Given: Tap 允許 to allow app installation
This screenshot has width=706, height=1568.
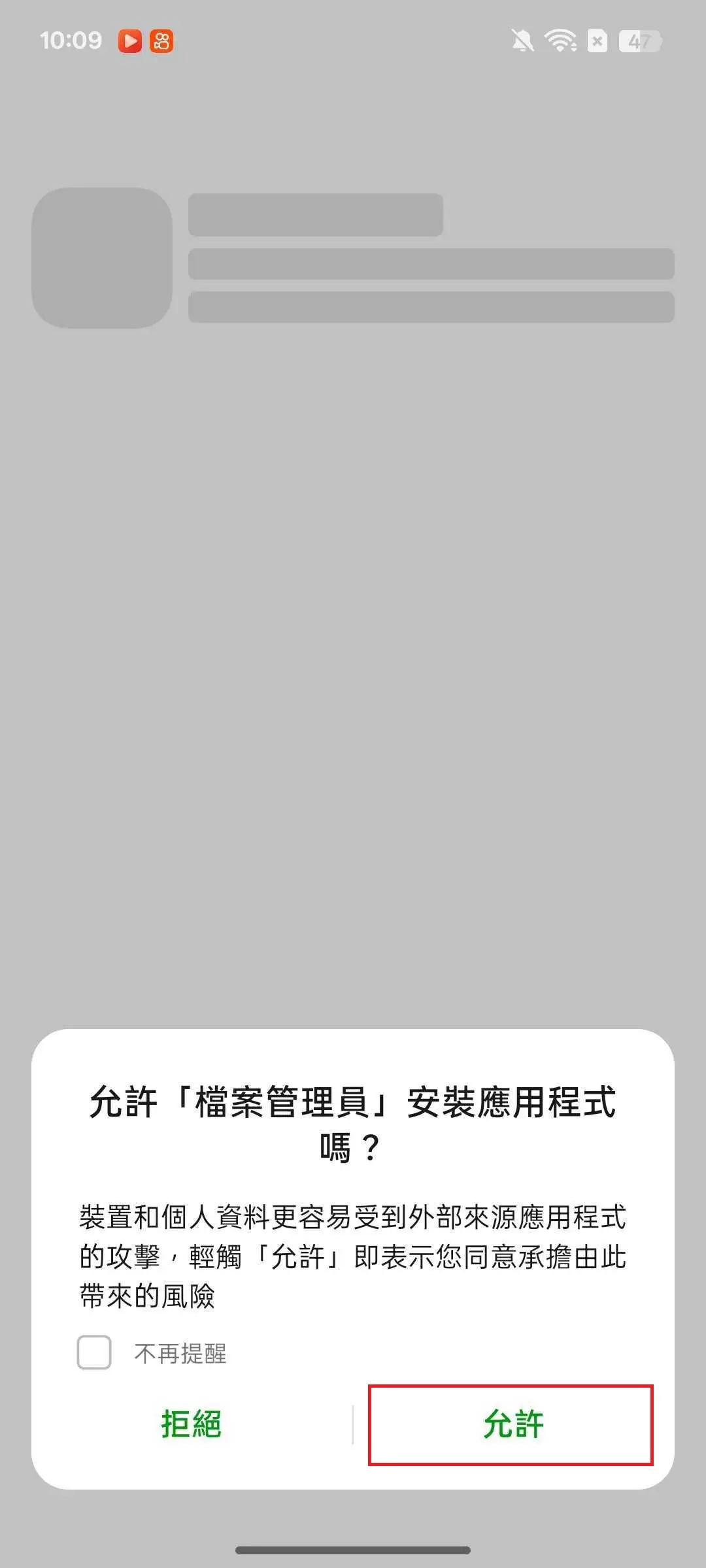Looking at the screenshot, I should 512,1424.
